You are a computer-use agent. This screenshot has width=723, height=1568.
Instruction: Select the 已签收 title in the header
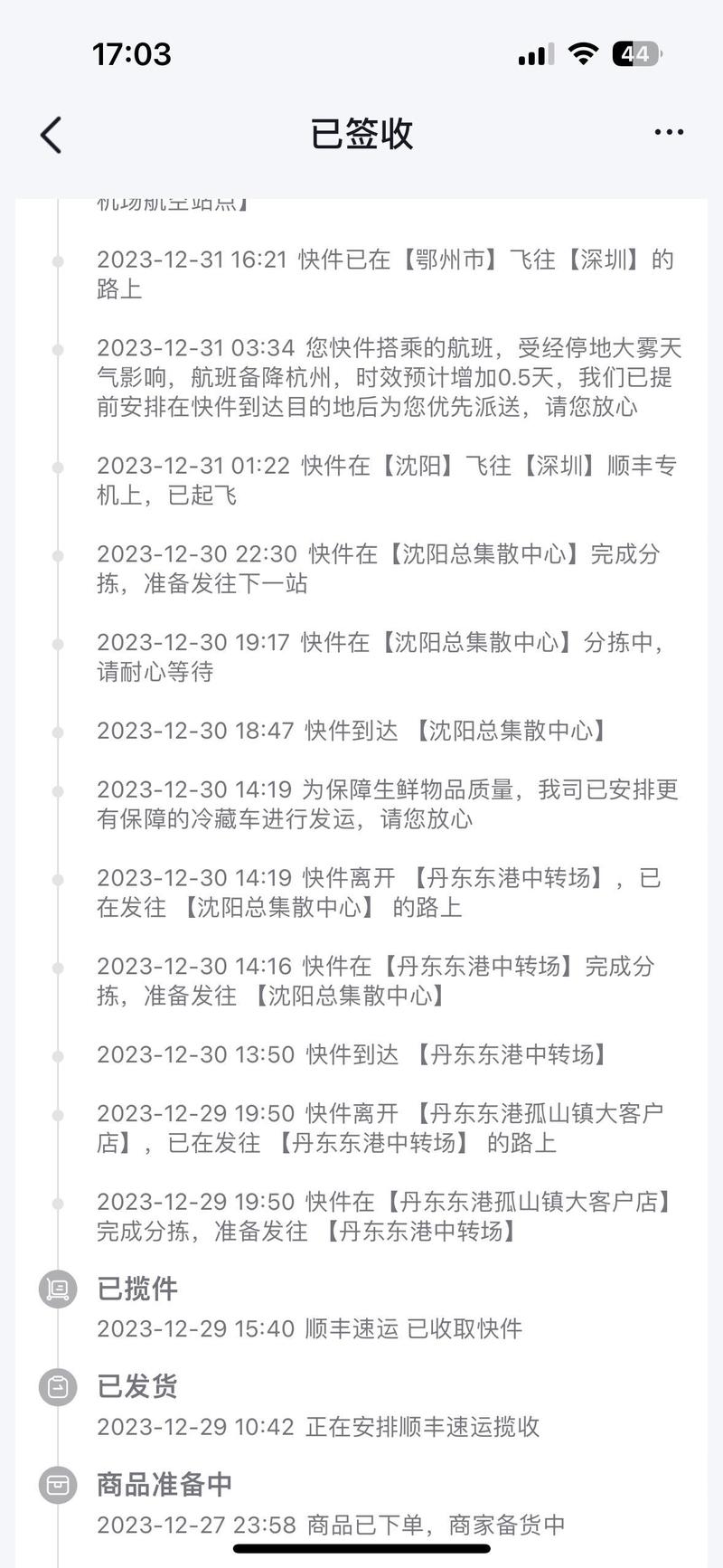[361, 133]
